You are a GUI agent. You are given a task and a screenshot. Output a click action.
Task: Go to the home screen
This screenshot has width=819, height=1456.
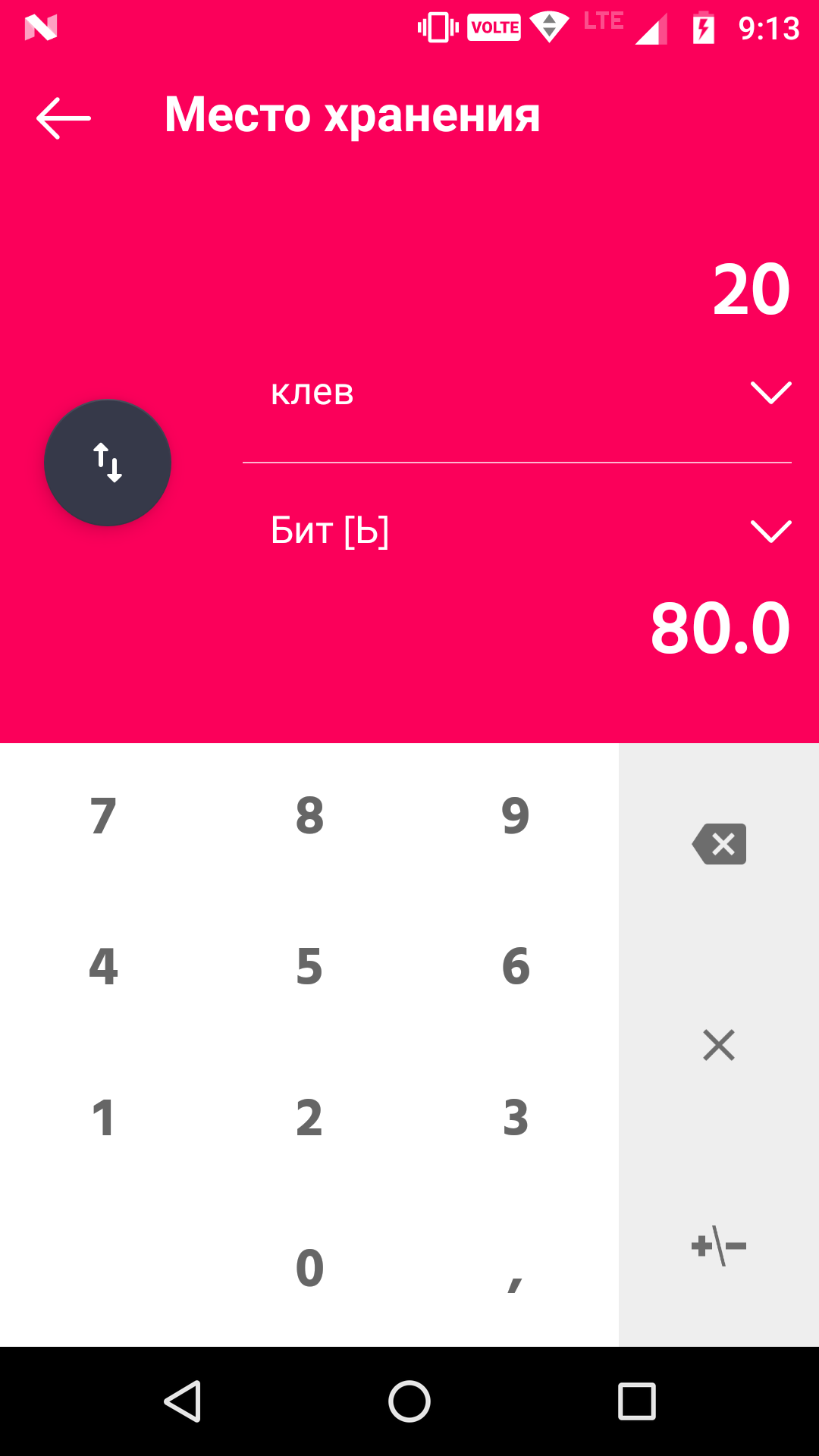point(409,1401)
